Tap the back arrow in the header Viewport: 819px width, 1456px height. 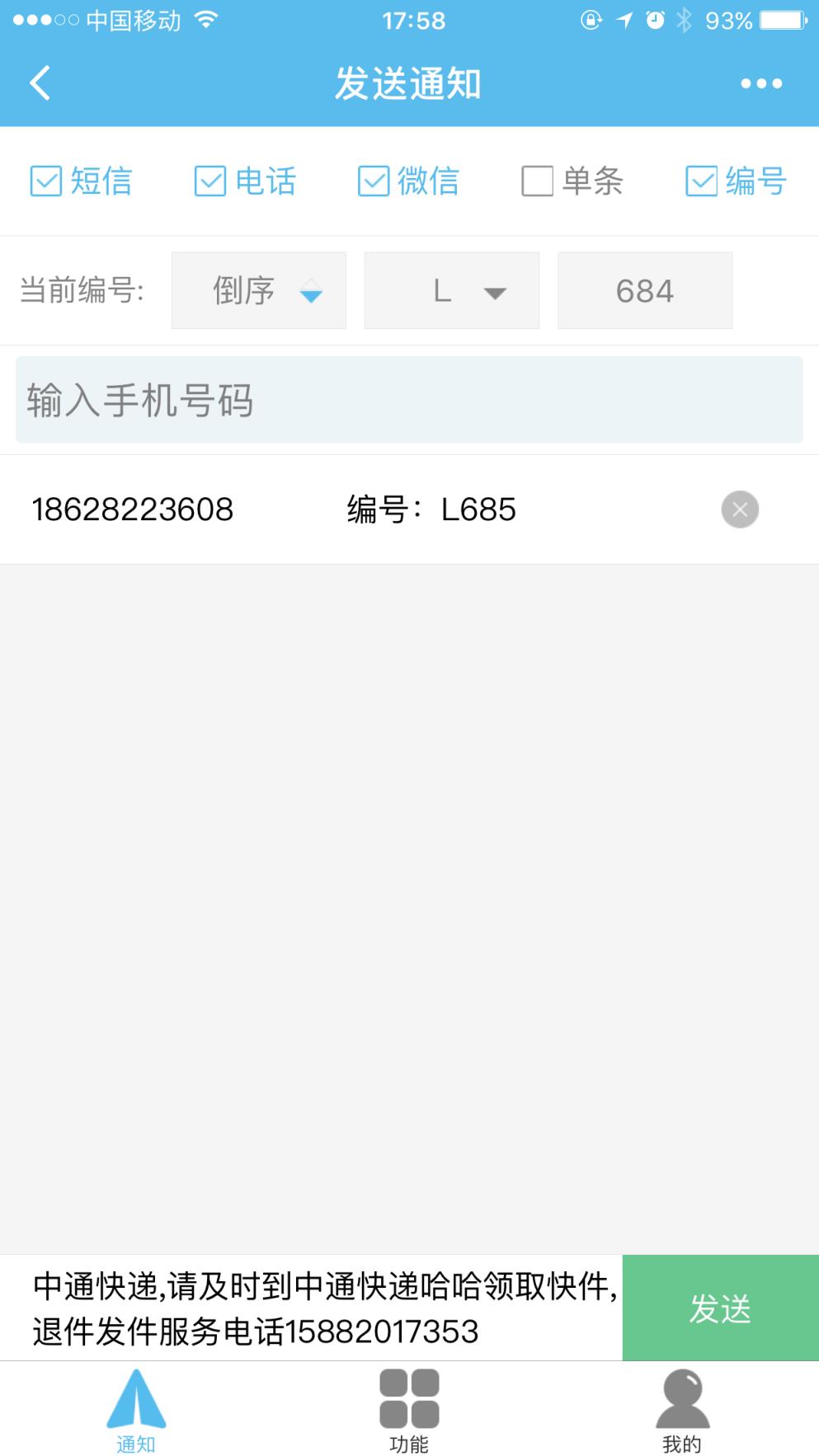(39, 82)
